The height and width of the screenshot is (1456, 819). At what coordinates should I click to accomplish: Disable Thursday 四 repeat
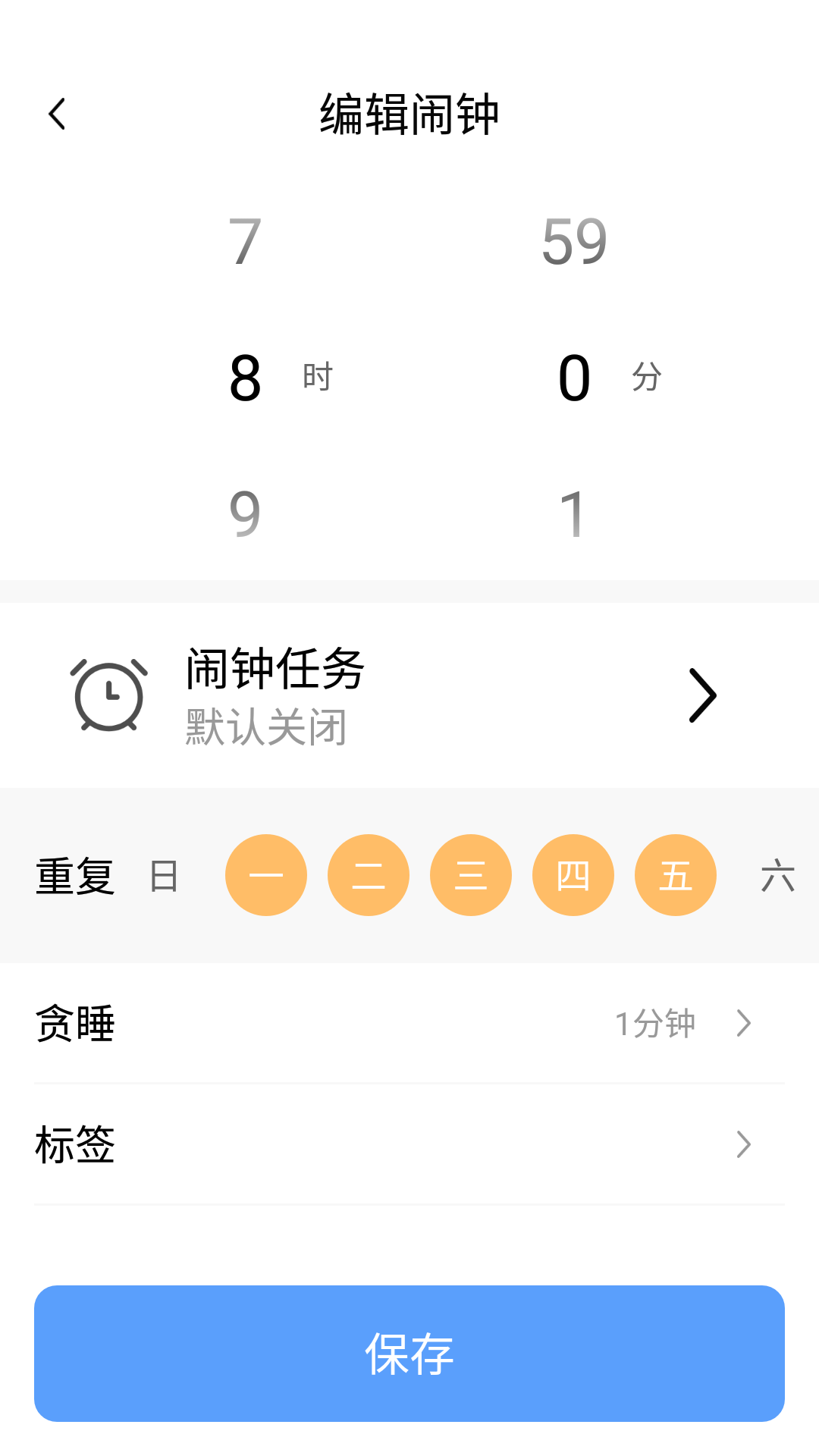click(x=573, y=874)
